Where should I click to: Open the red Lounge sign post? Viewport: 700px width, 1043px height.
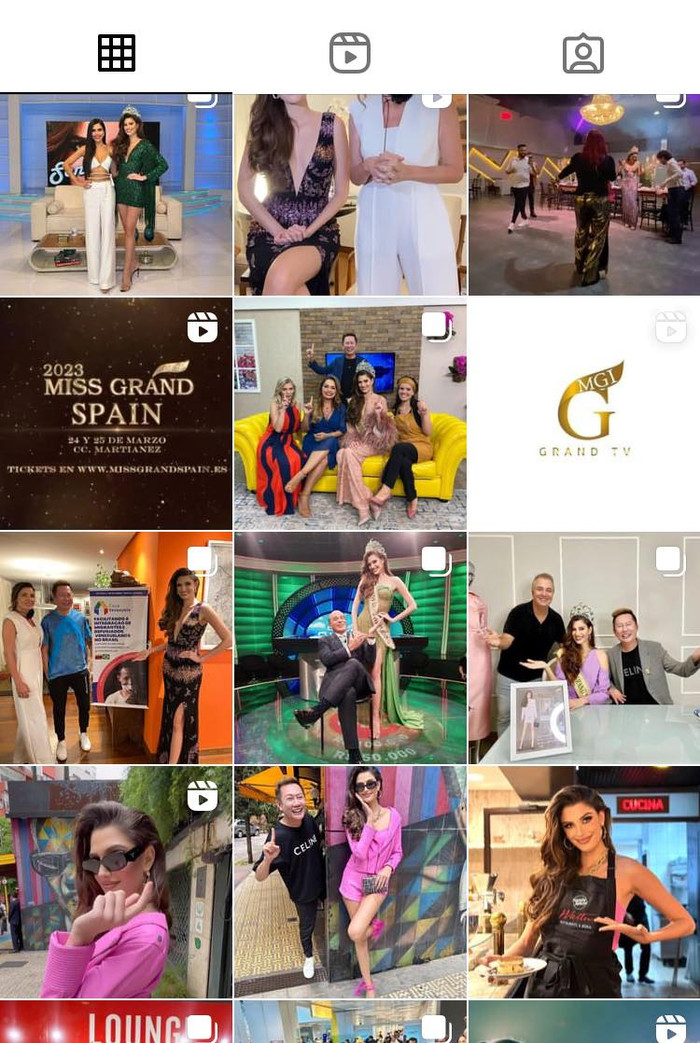pyautogui.click(x=116, y=1022)
